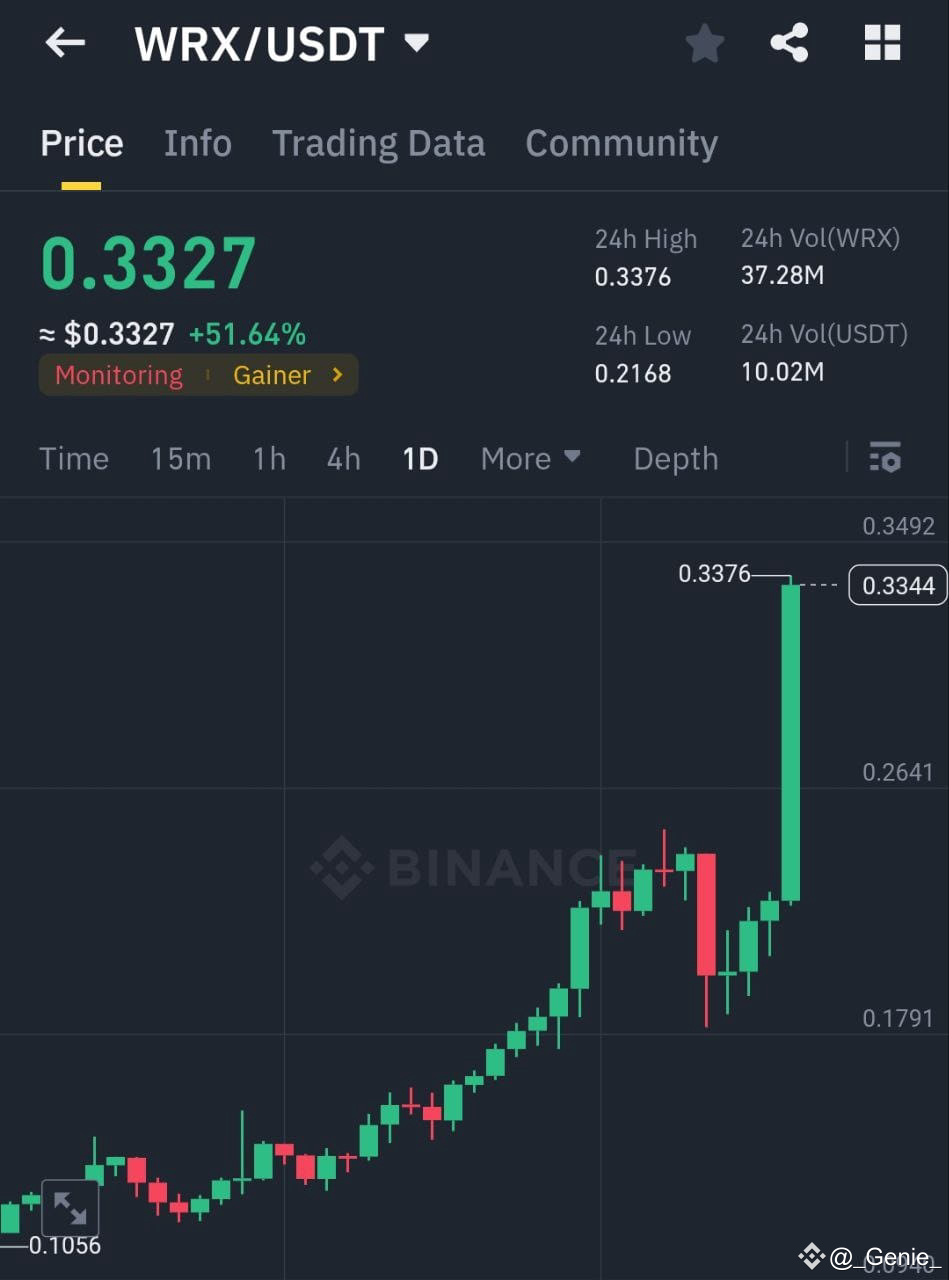This screenshot has width=949, height=1280.
Task: Select the Depth view of the order book
Action: pyautogui.click(x=675, y=458)
